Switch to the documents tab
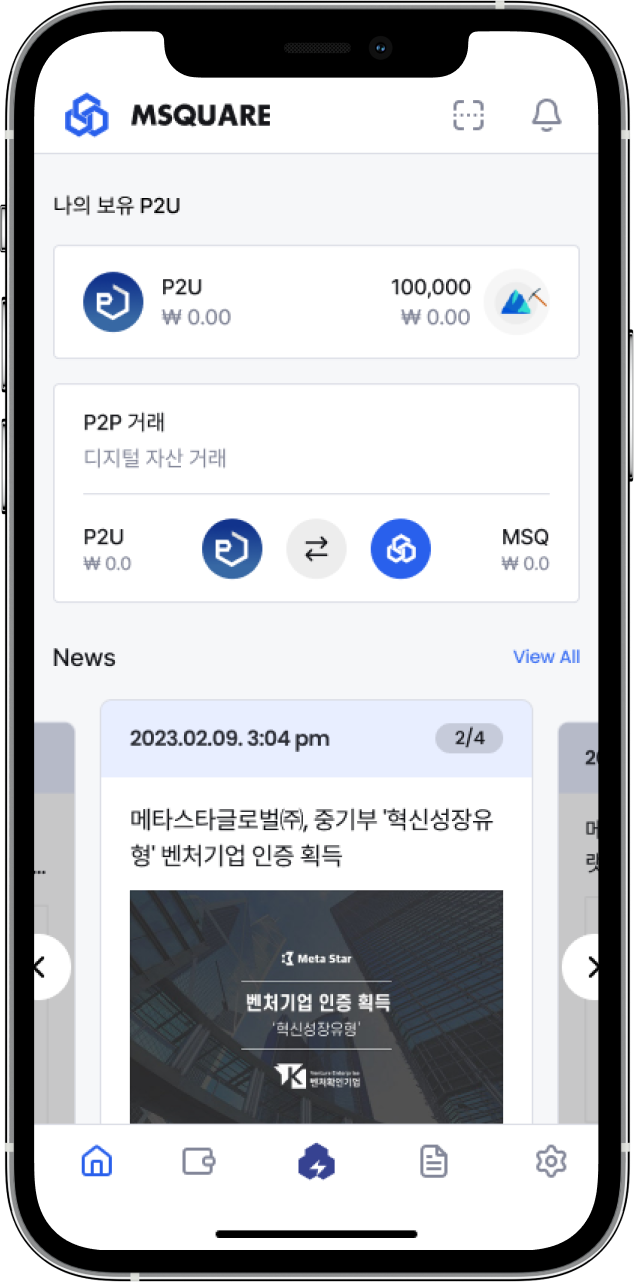The image size is (634, 1282). (433, 1161)
